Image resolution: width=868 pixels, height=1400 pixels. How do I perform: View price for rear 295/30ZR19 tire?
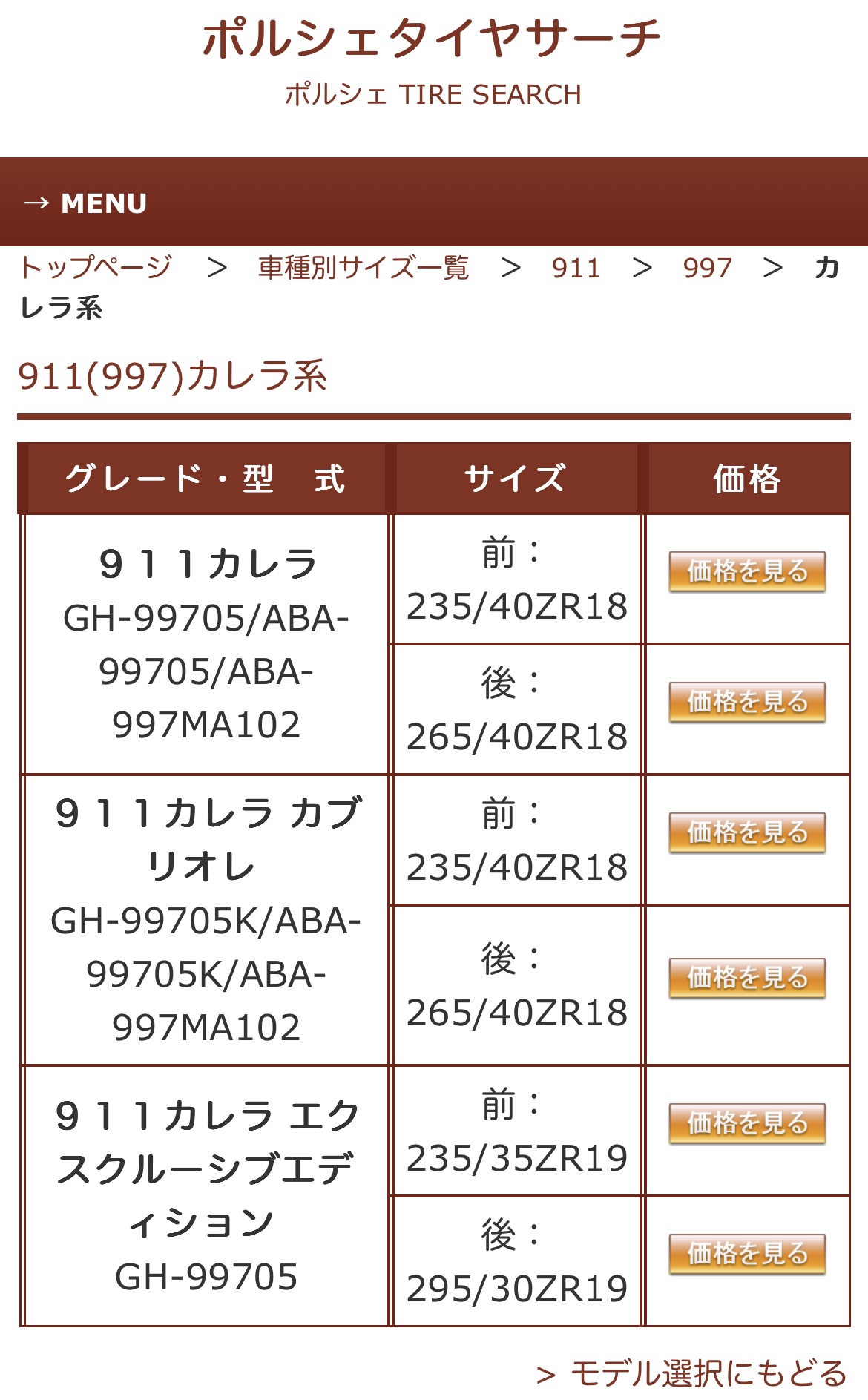(x=747, y=1254)
